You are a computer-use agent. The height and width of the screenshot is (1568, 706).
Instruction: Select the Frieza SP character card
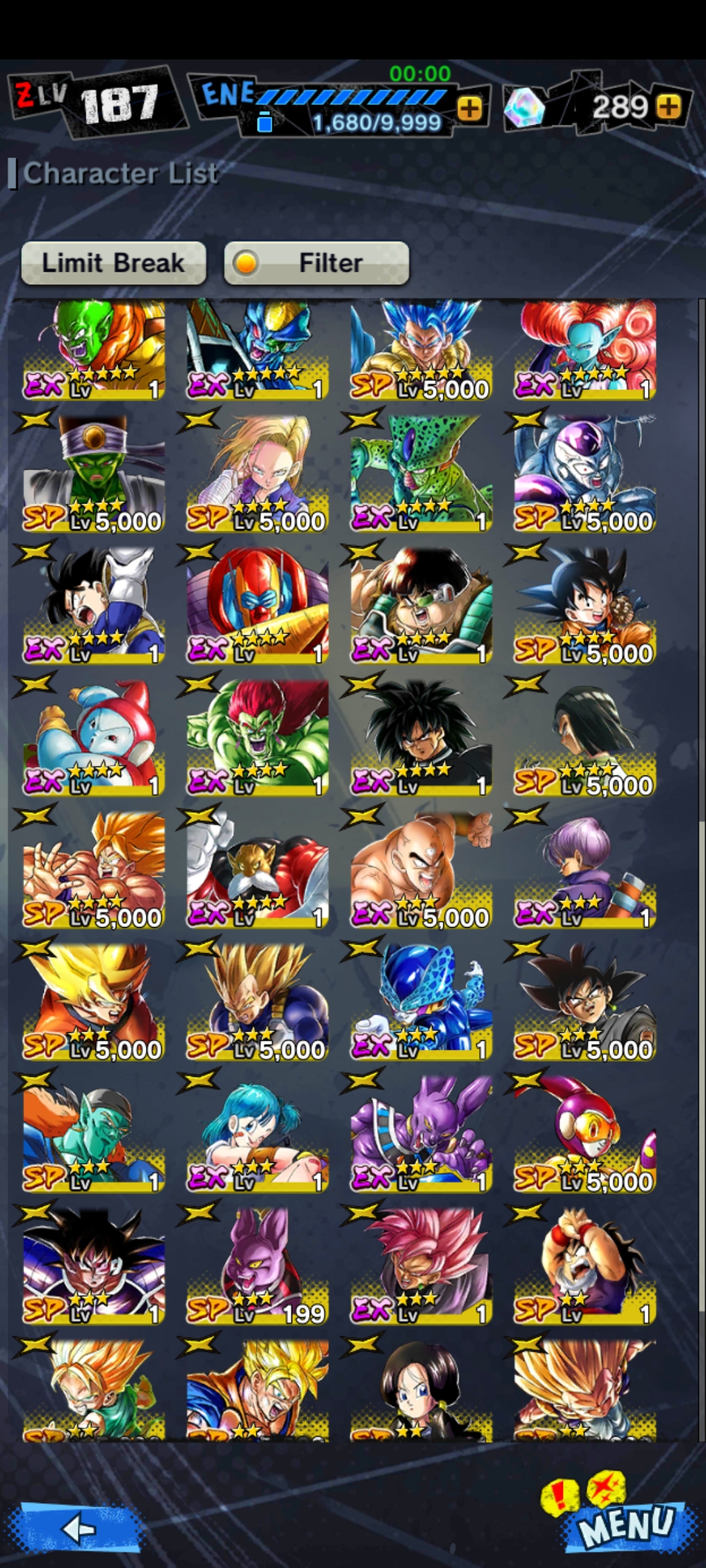click(x=584, y=474)
